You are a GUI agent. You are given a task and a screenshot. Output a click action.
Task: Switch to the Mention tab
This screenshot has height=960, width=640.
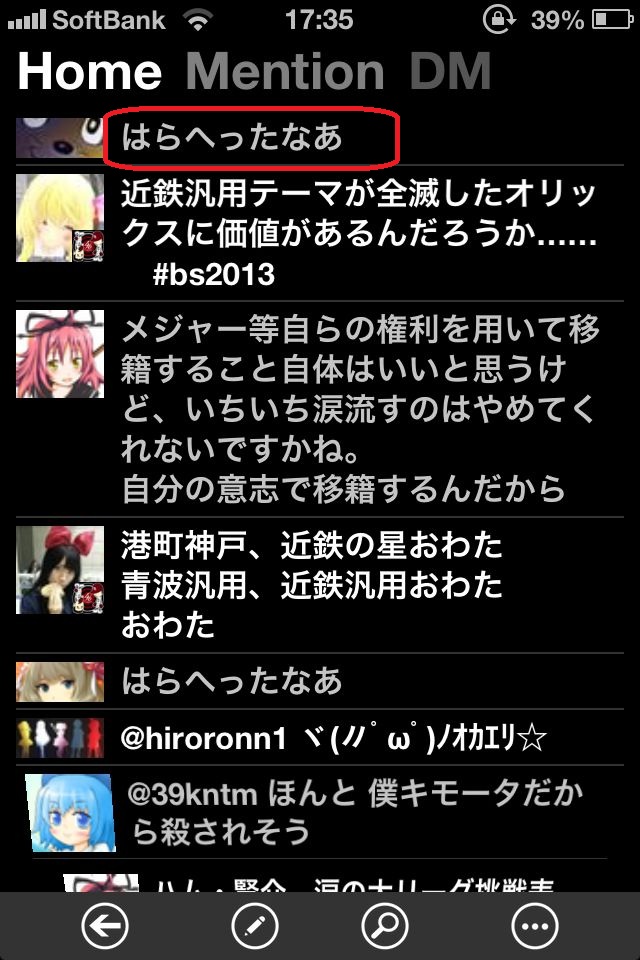(285, 72)
